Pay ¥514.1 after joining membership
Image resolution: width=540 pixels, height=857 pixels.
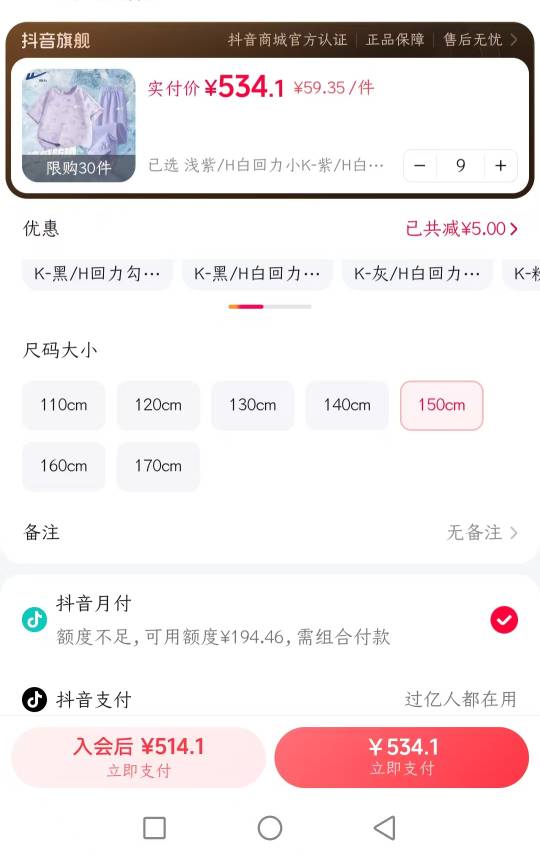point(139,757)
